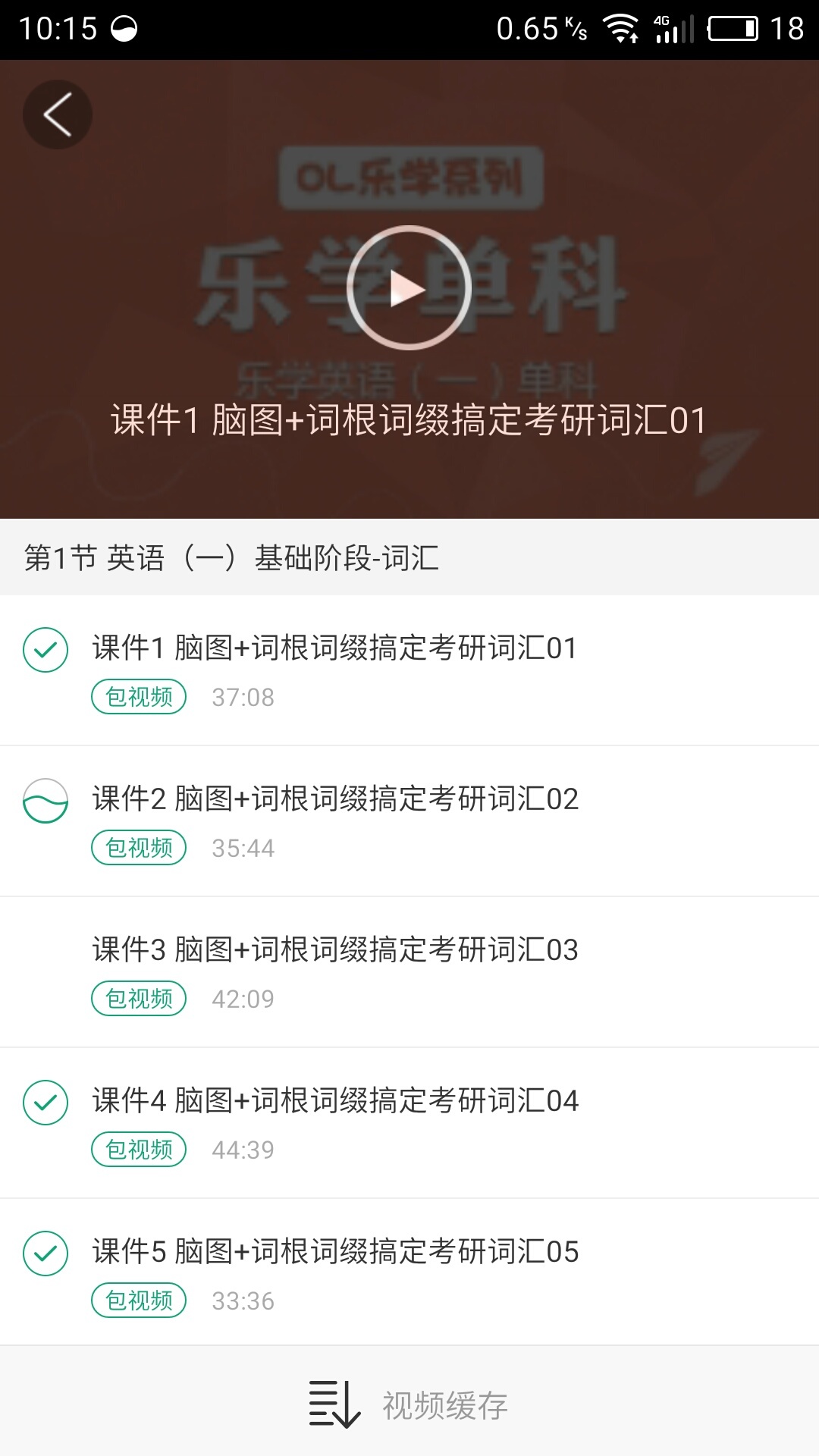The width and height of the screenshot is (819, 1456).
Task: Open lesson 课件3 脑图+词根词缀搞定考研词汇03
Action: 334,949
